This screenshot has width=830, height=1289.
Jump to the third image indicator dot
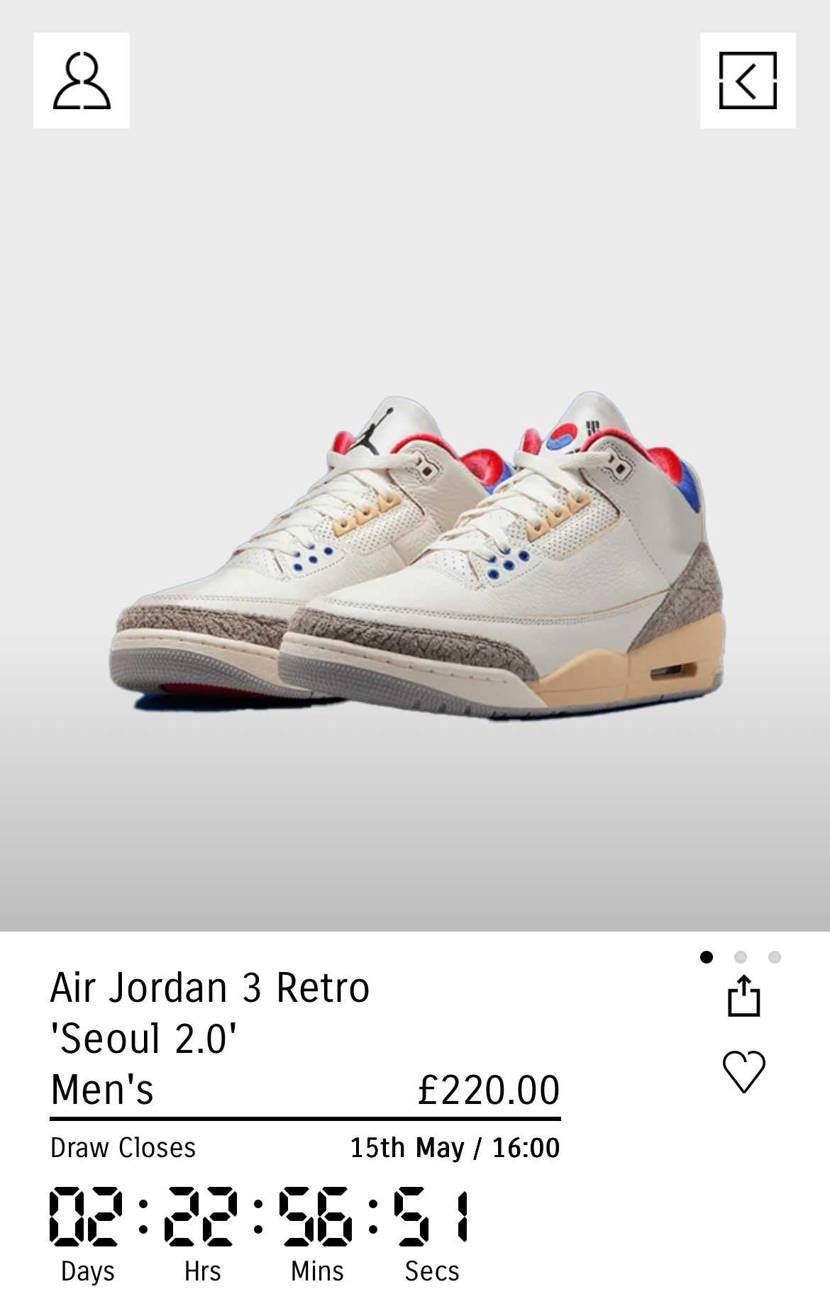tap(774, 957)
